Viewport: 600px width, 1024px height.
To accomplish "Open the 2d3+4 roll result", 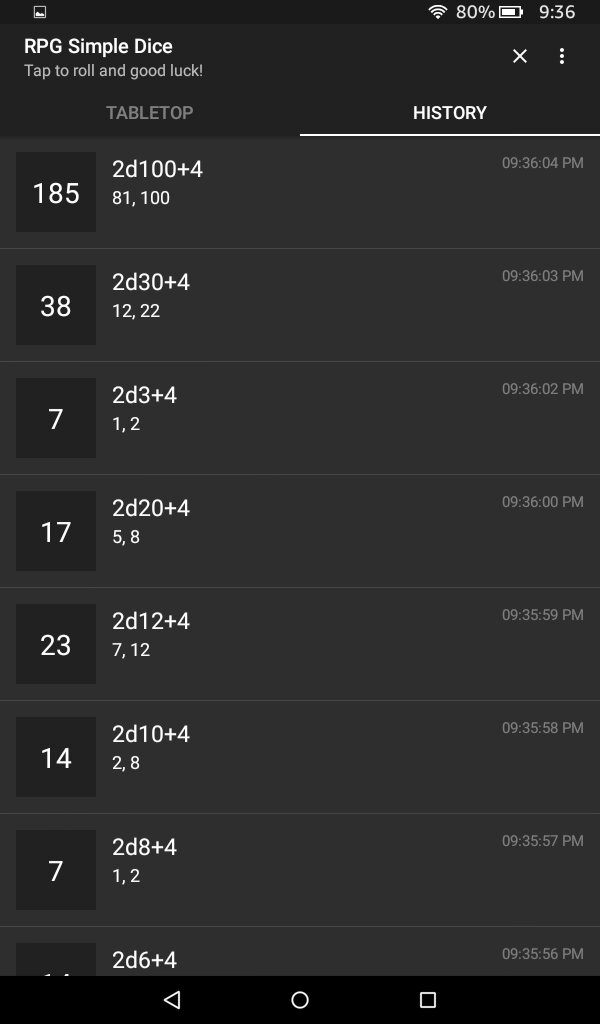I will 300,418.
